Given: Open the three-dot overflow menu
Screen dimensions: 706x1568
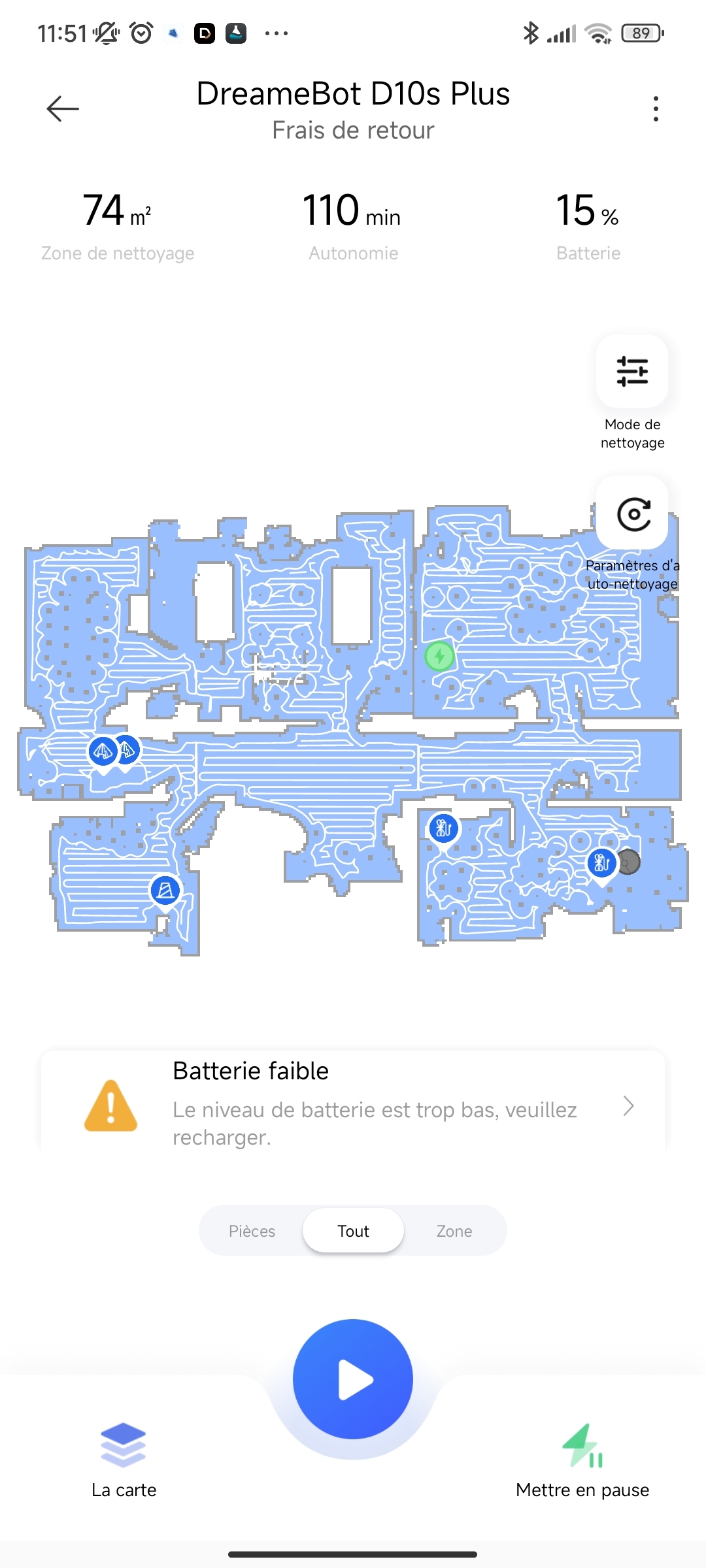Looking at the screenshot, I should [656, 108].
